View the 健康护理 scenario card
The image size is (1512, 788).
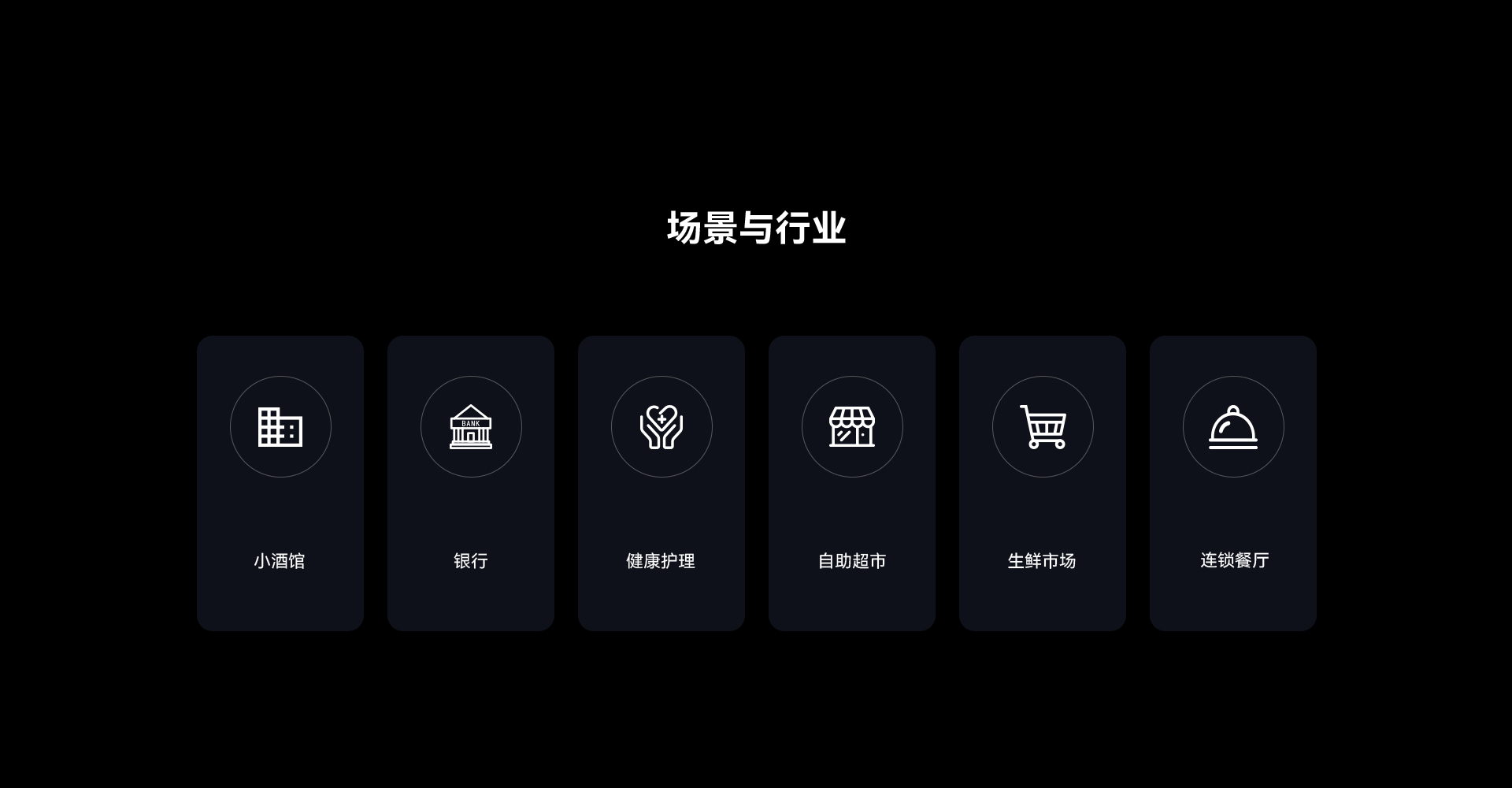click(661, 483)
